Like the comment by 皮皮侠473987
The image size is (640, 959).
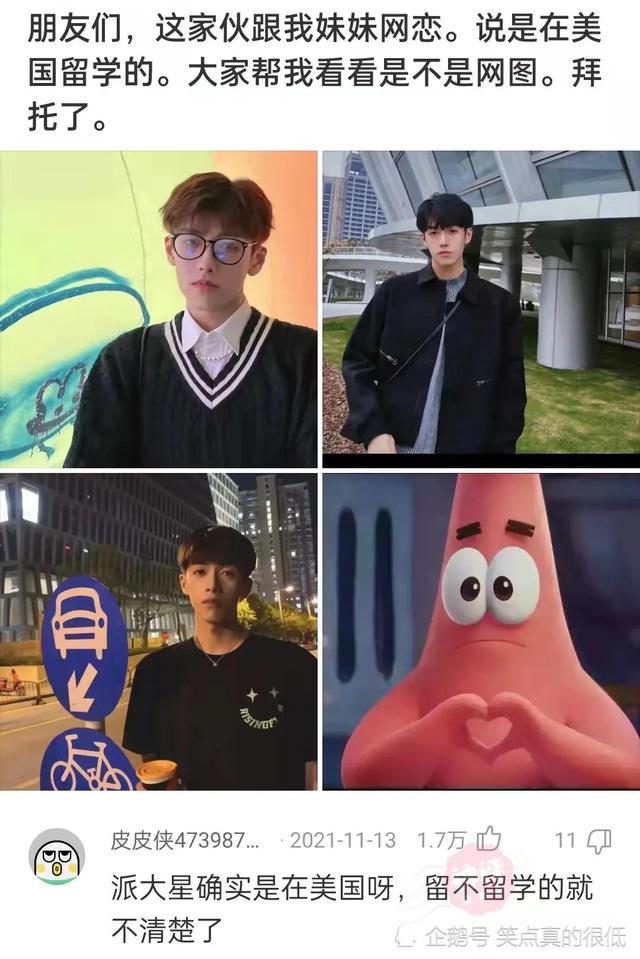(490, 841)
